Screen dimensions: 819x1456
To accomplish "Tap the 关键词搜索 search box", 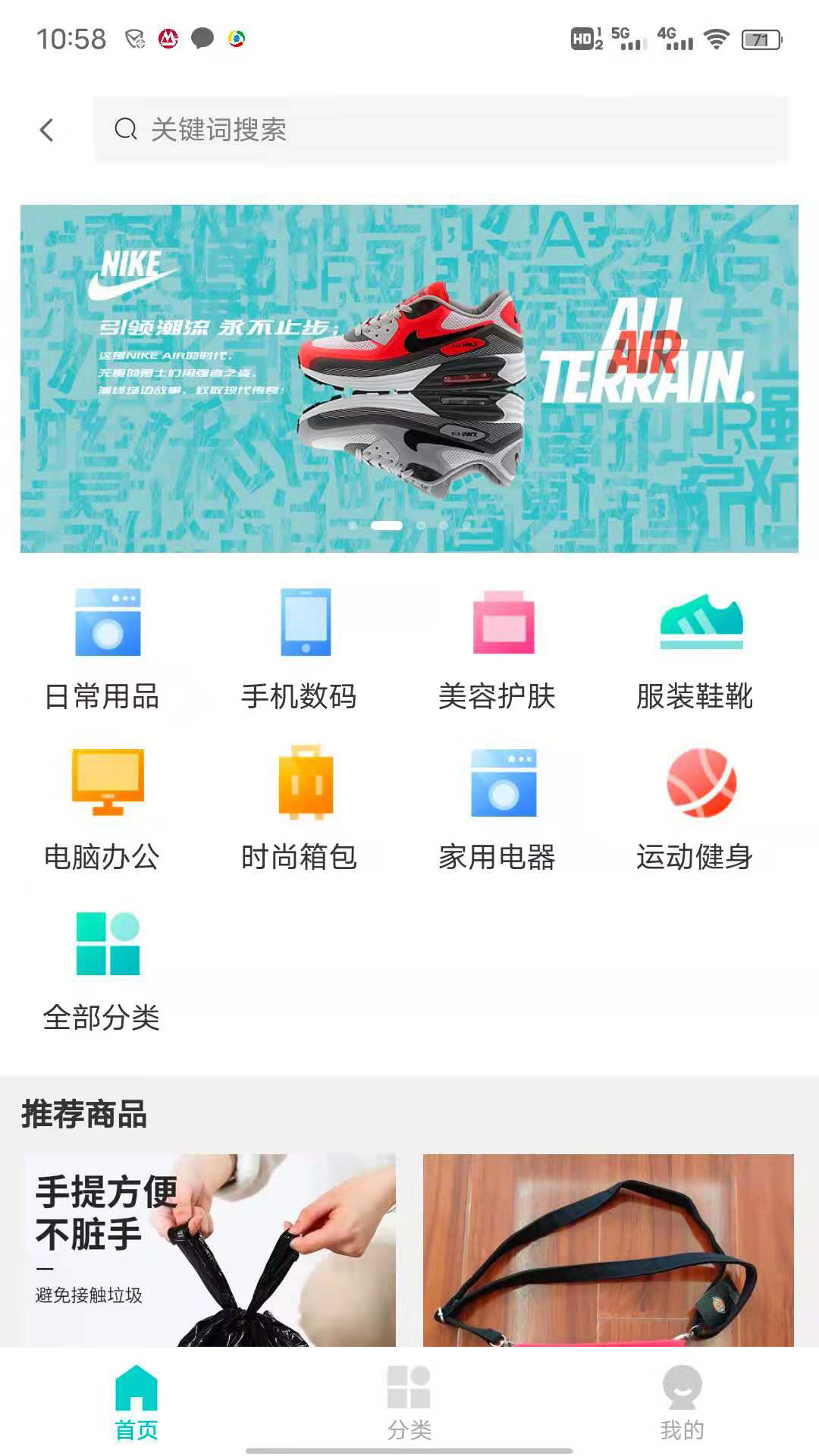I will tap(440, 130).
